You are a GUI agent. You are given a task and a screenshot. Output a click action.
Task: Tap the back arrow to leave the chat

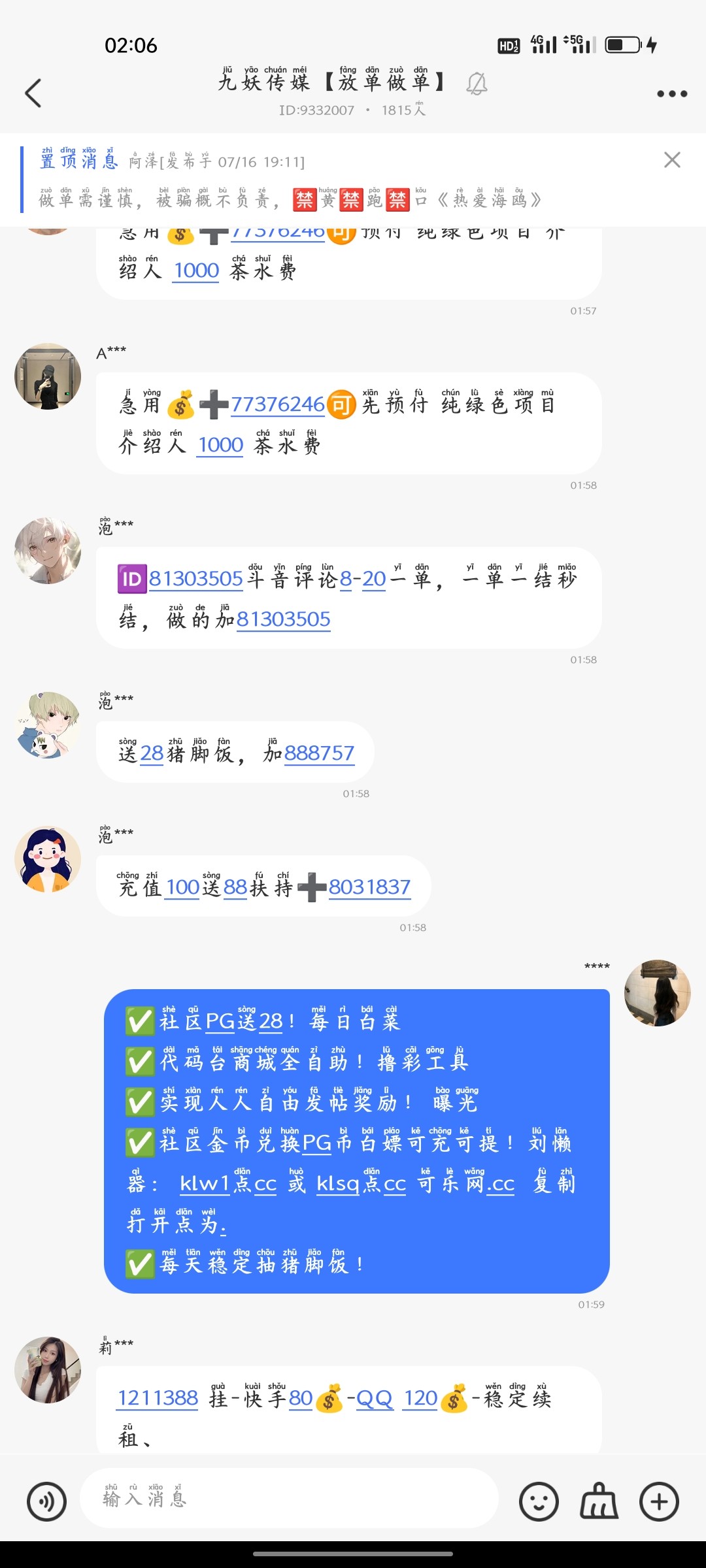(32, 93)
